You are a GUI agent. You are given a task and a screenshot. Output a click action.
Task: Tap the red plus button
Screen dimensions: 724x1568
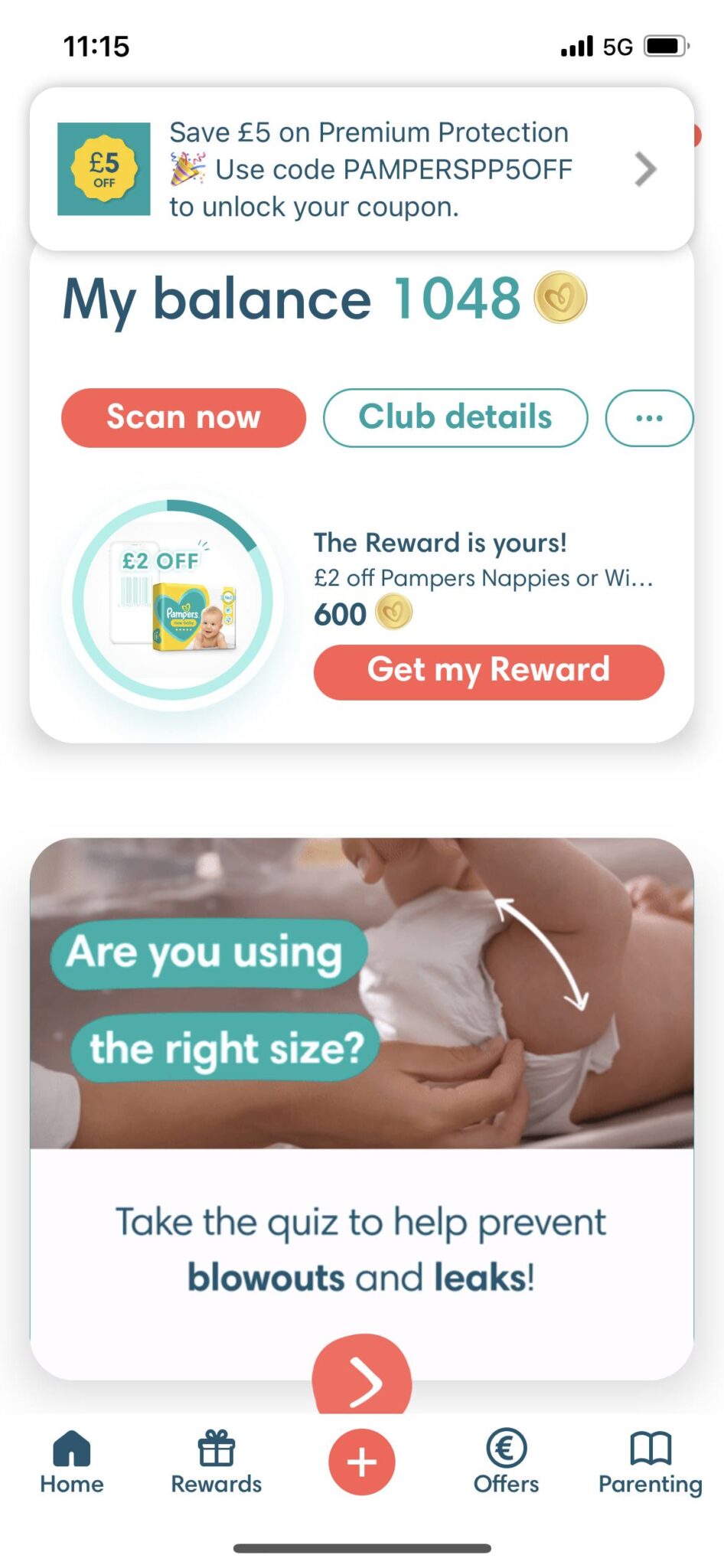pos(362,1462)
